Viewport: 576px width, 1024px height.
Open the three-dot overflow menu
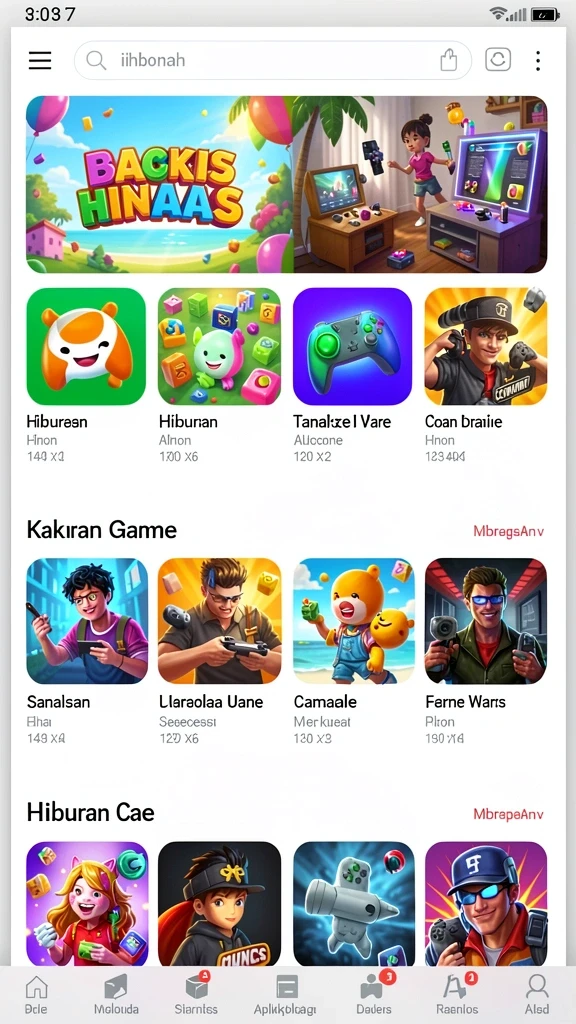coord(538,60)
